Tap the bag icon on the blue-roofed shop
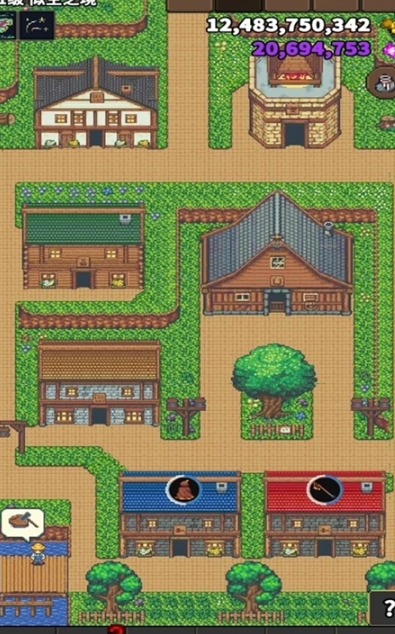Screen dimensions: 395x634 (x=184, y=489)
